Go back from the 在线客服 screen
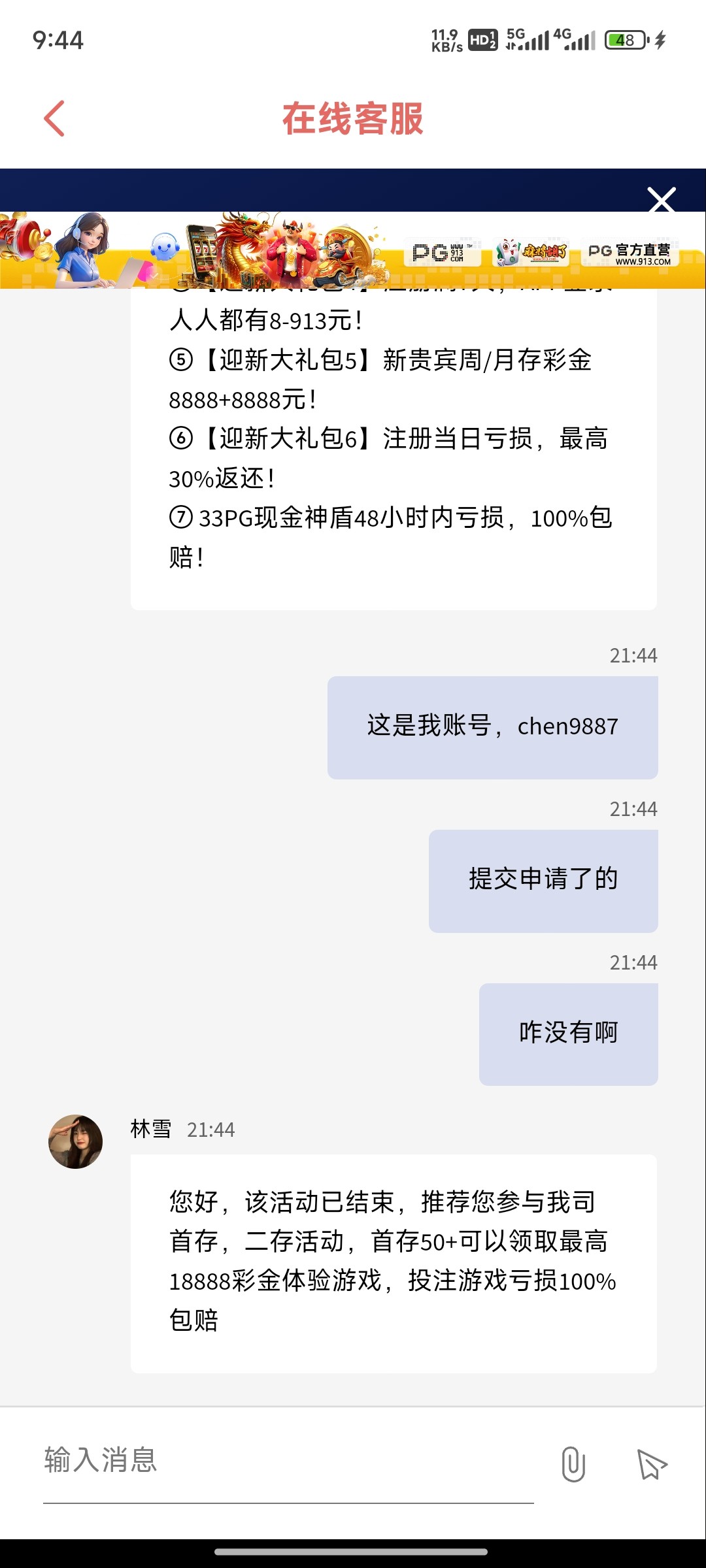The height and width of the screenshot is (1568, 706). 54,118
